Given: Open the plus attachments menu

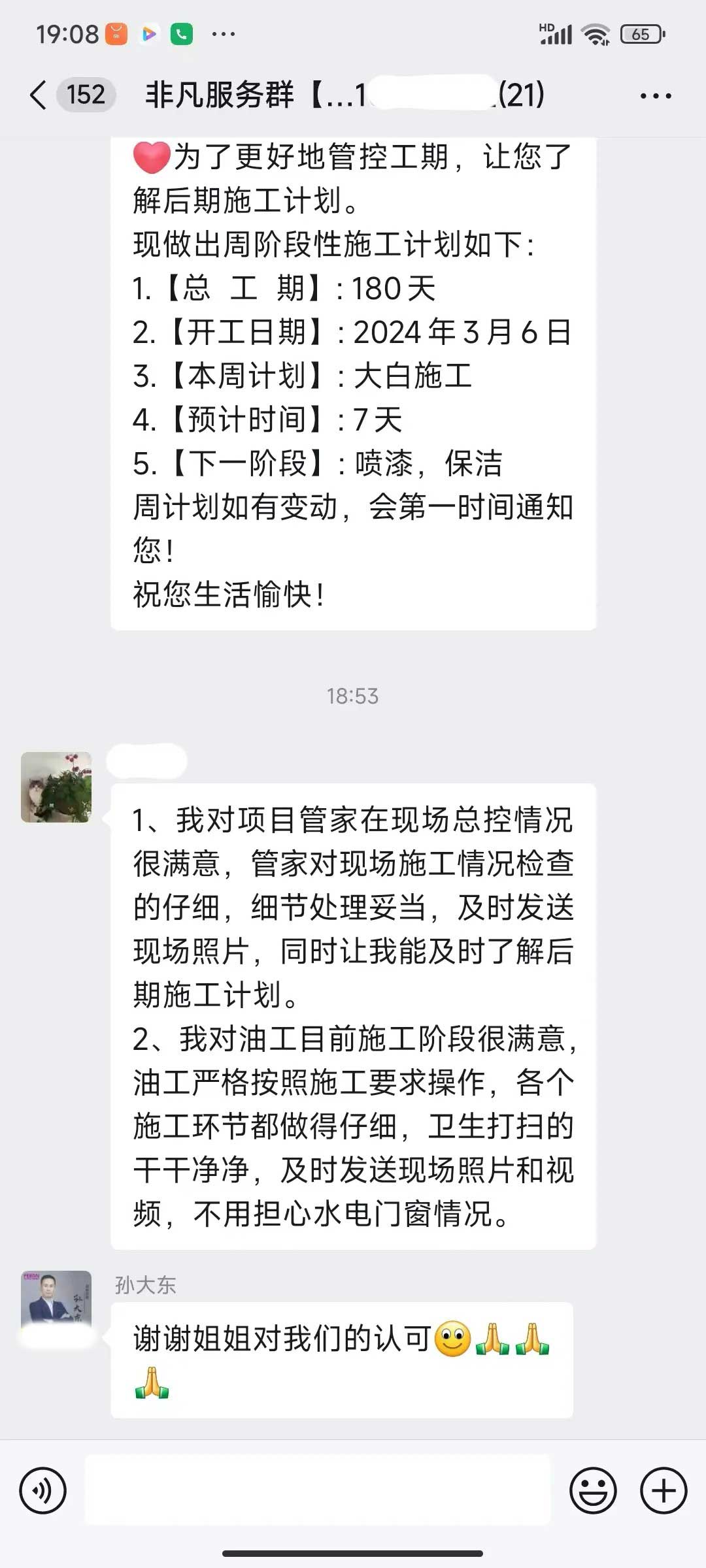Looking at the screenshot, I should point(664,1490).
